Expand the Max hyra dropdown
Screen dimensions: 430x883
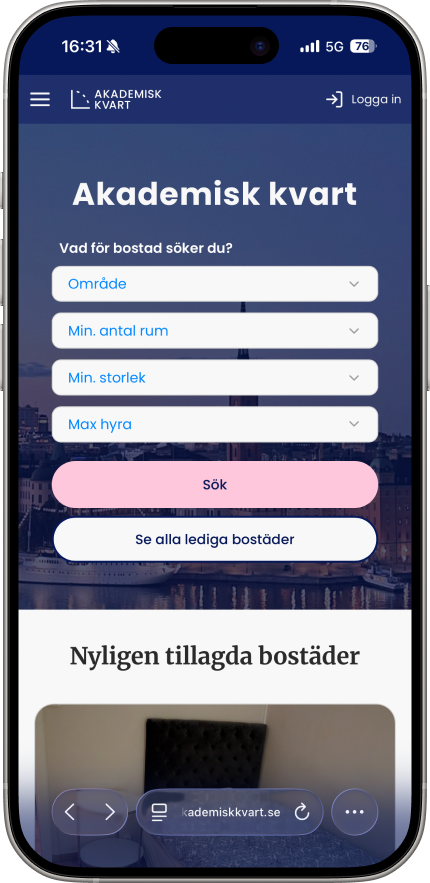(215, 424)
